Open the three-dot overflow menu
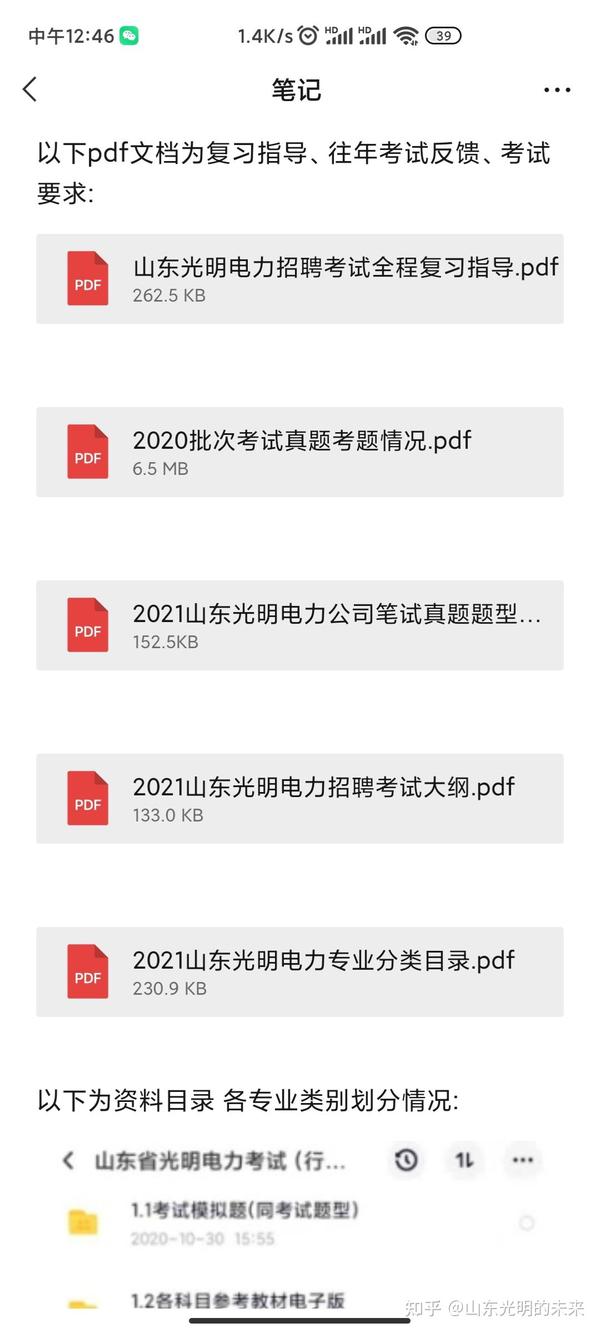600x1333 pixels. pyautogui.click(x=557, y=90)
